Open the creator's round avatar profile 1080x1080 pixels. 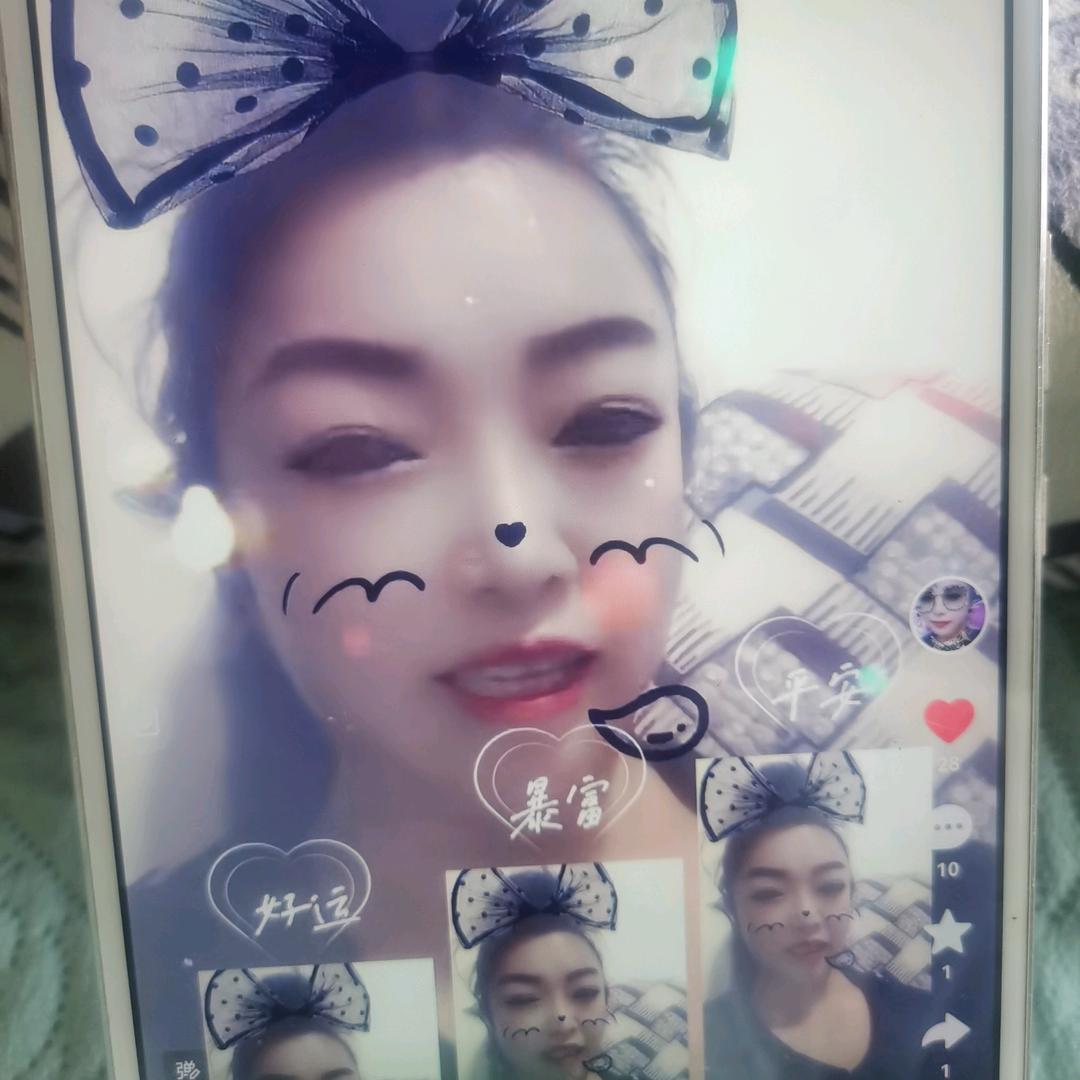(x=948, y=615)
